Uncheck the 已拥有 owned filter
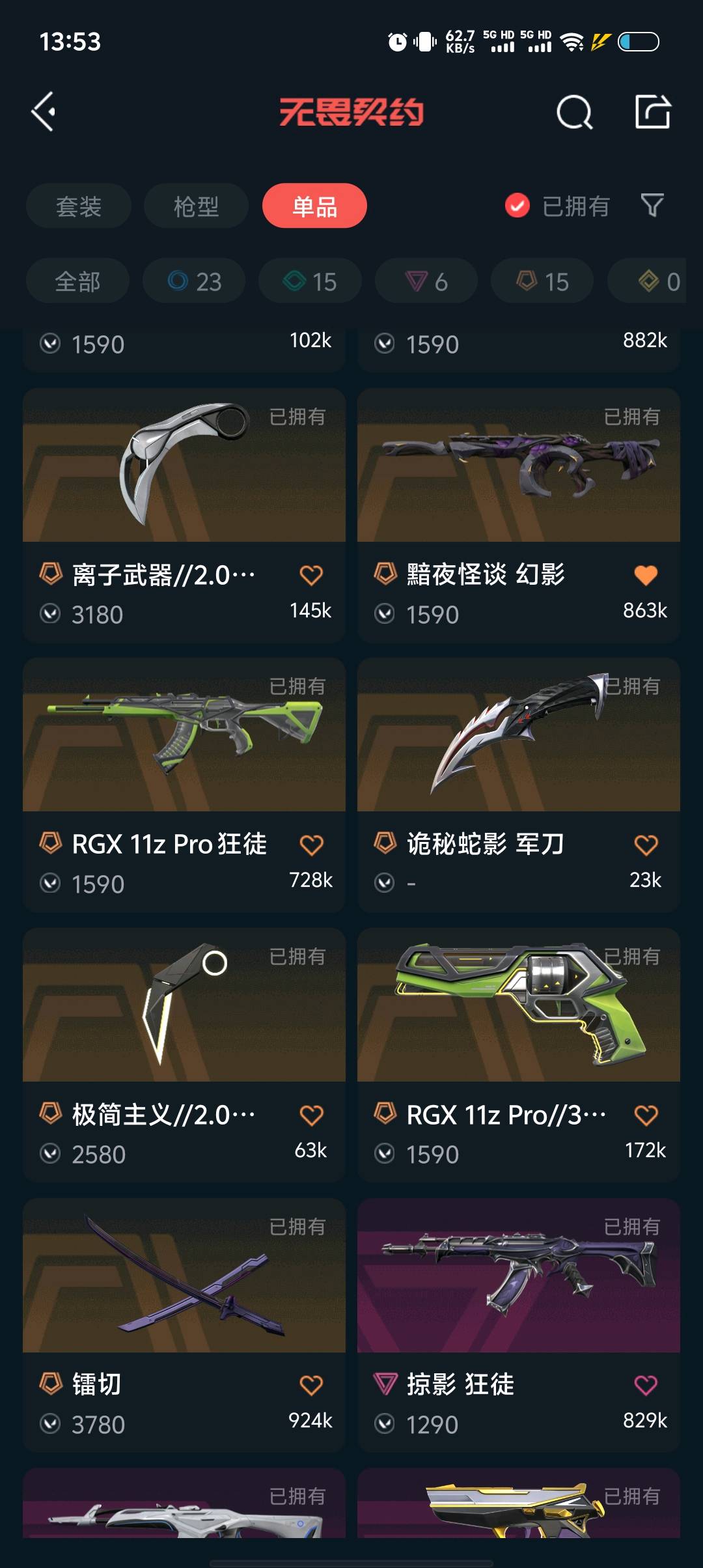The height and width of the screenshot is (1568, 703). click(517, 206)
